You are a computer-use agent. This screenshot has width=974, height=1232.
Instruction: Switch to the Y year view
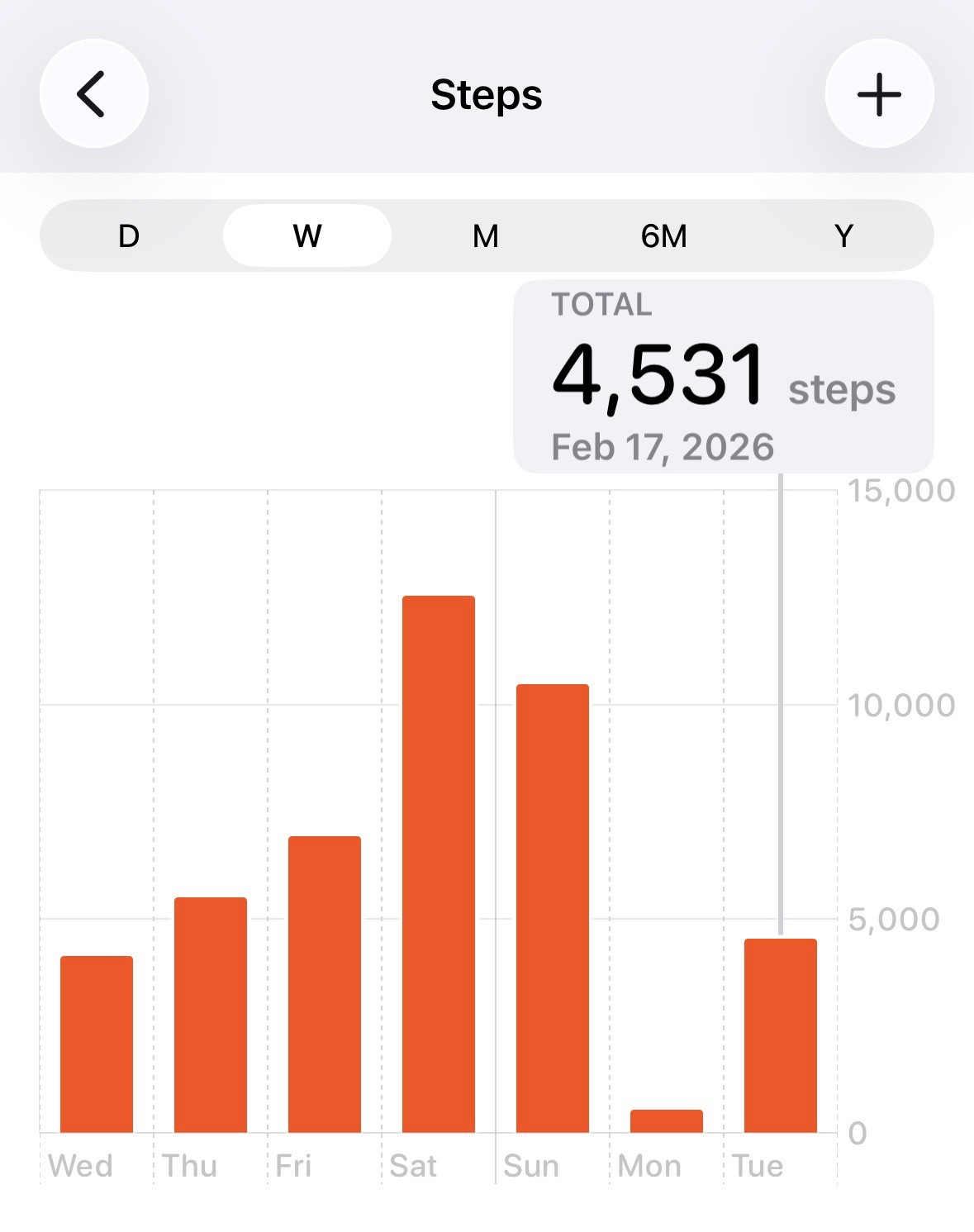(x=843, y=236)
